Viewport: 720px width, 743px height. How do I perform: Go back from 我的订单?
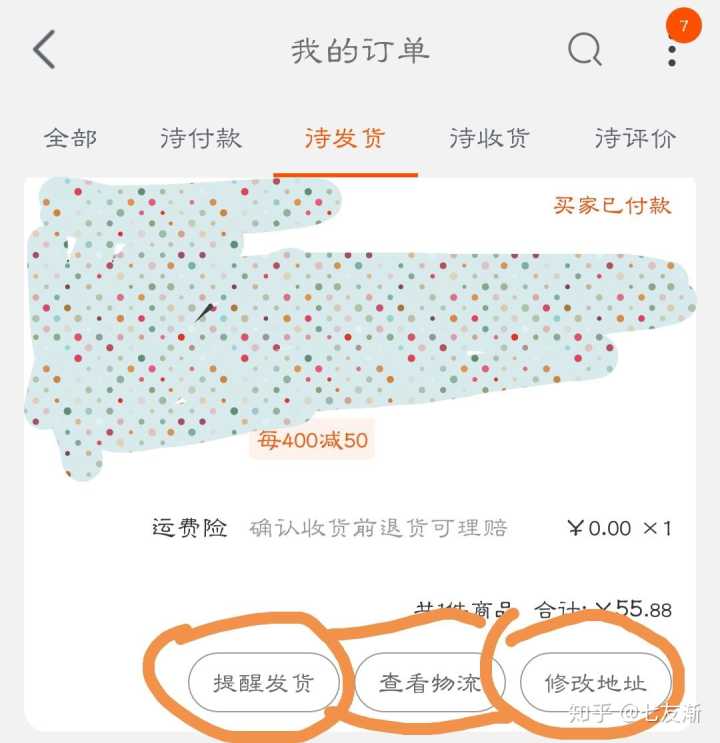pos(44,50)
